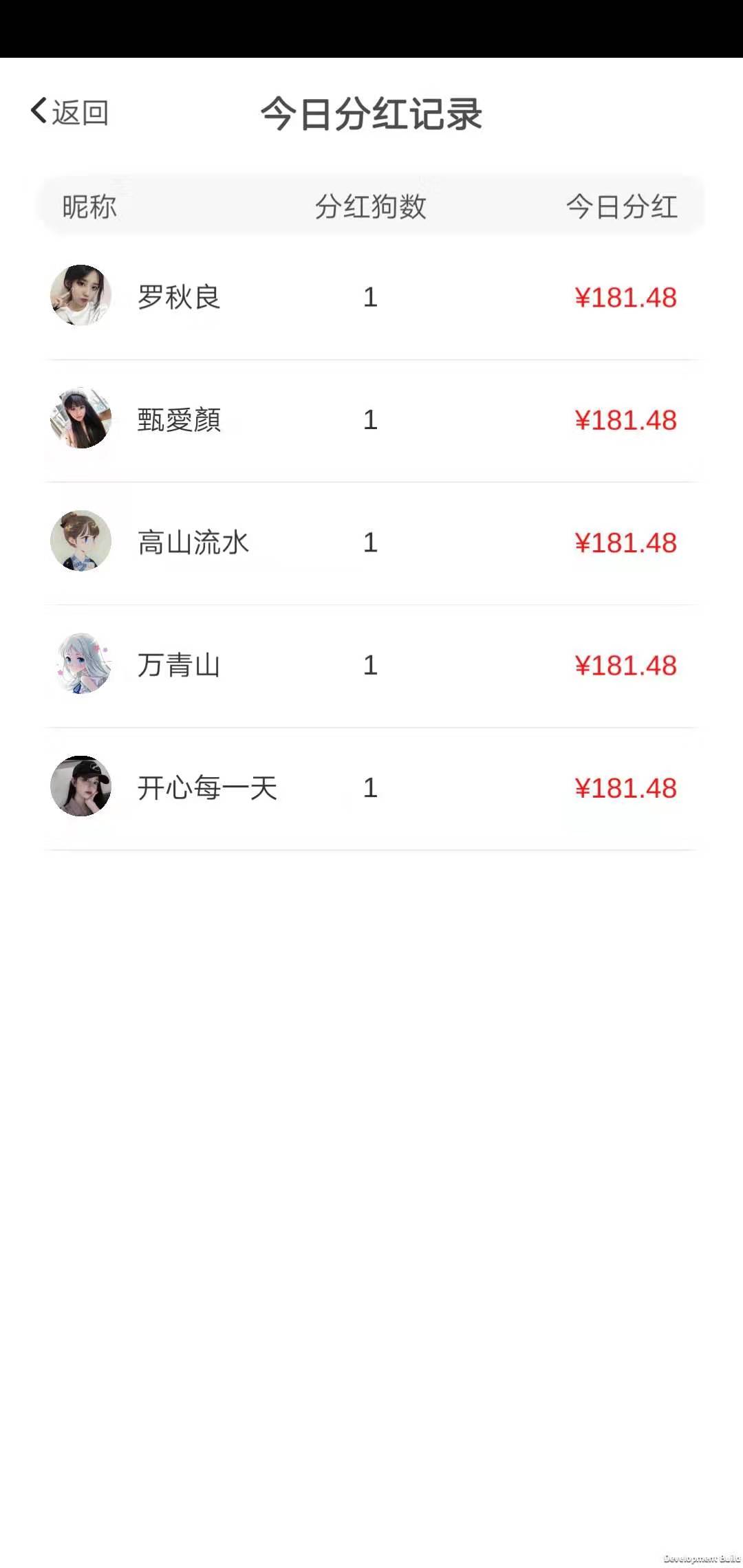
Task: Click 罗秋良's ¥181.48 dividend amount
Action: [x=625, y=297]
